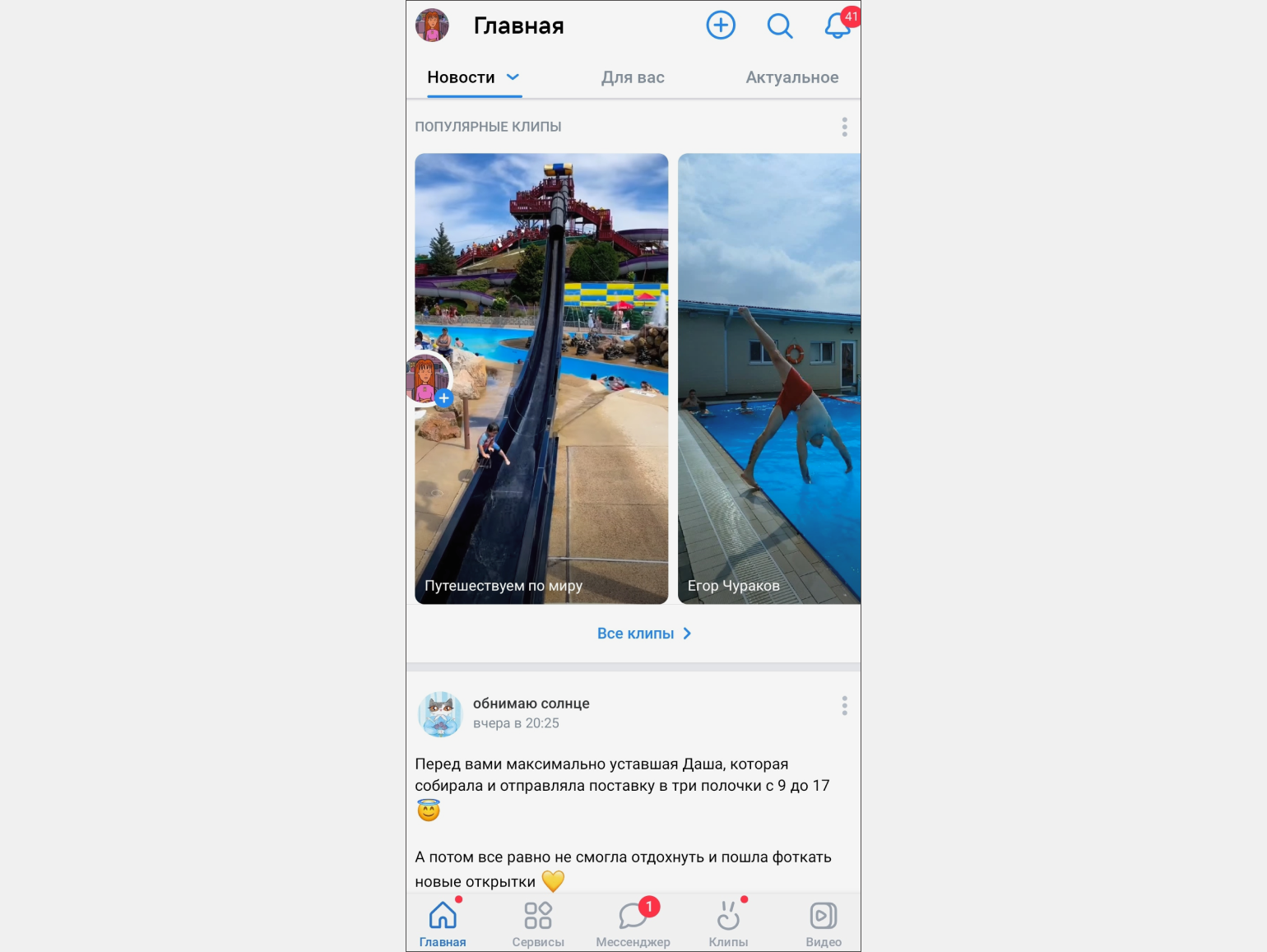Open Все клипы link
Image resolution: width=1267 pixels, height=952 pixels.
[644, 634]
